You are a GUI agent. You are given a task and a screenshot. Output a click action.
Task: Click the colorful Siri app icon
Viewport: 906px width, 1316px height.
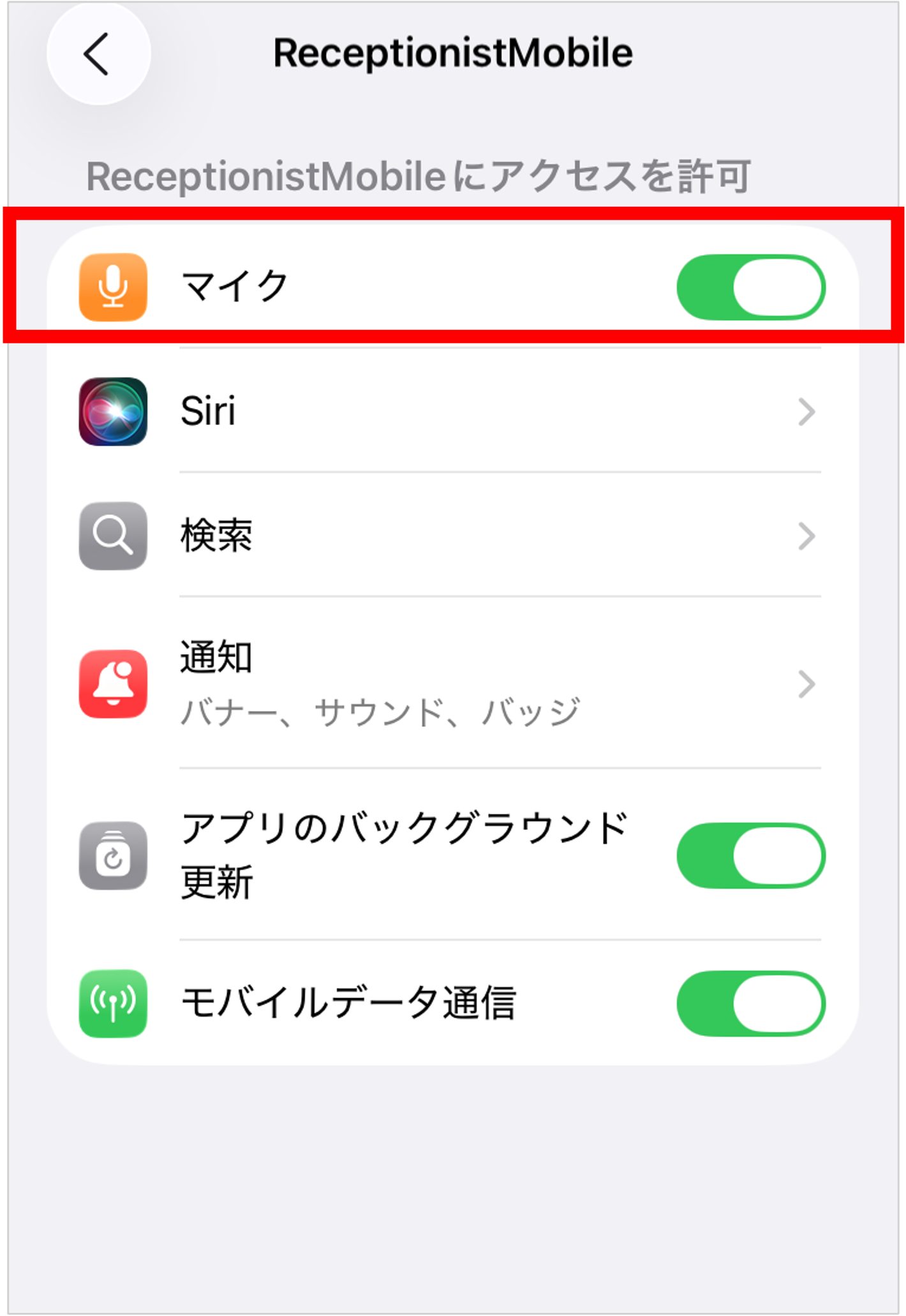tap(112, 412)
